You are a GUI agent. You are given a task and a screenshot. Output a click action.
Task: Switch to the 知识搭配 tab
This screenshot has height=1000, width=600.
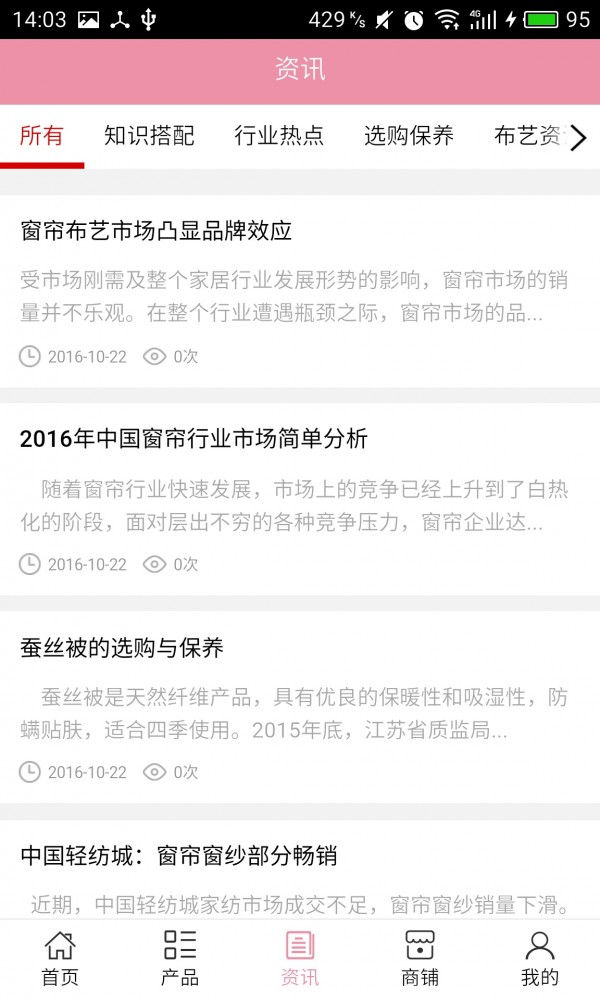(x=149, y=136)
